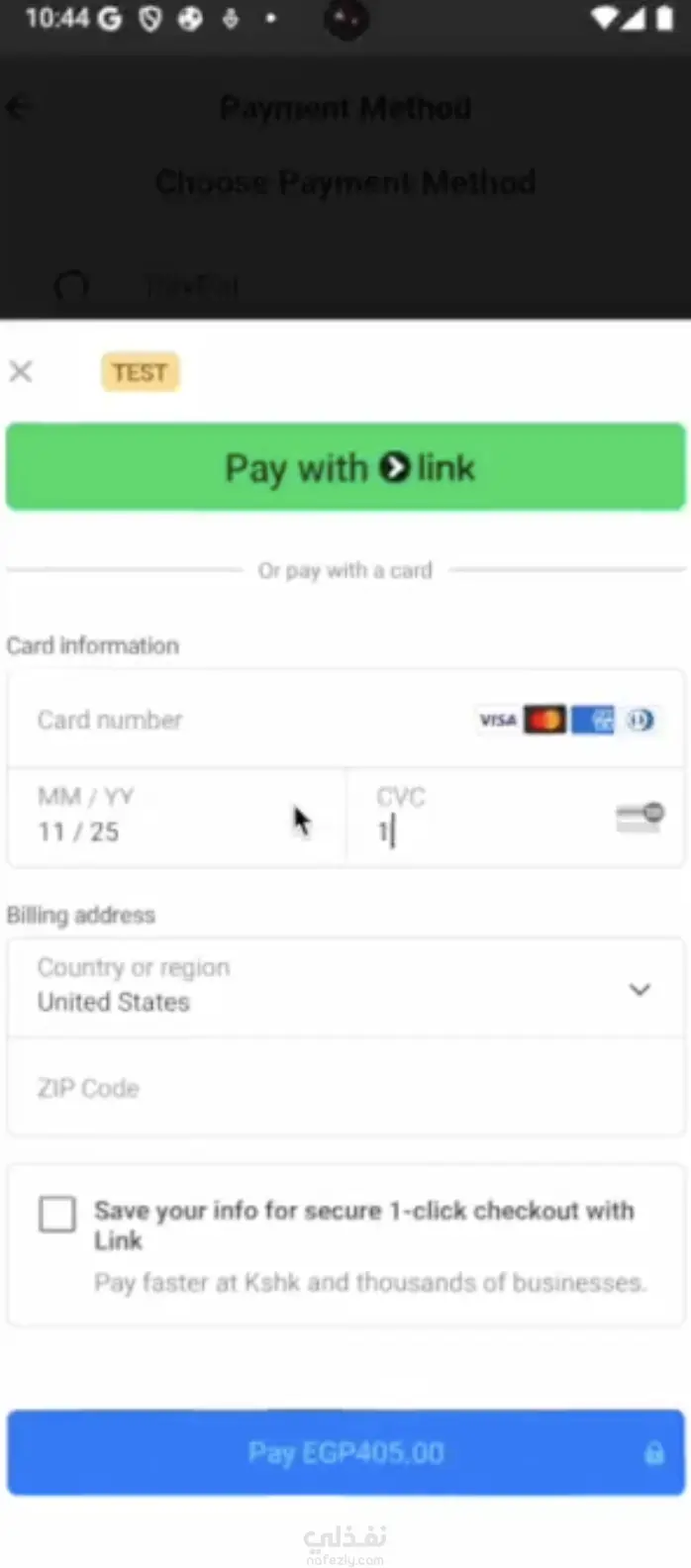Image resolution: width=691 pixels, height=1568 pixels.
Task: Close the payment sheet
Action: point(21,371)
